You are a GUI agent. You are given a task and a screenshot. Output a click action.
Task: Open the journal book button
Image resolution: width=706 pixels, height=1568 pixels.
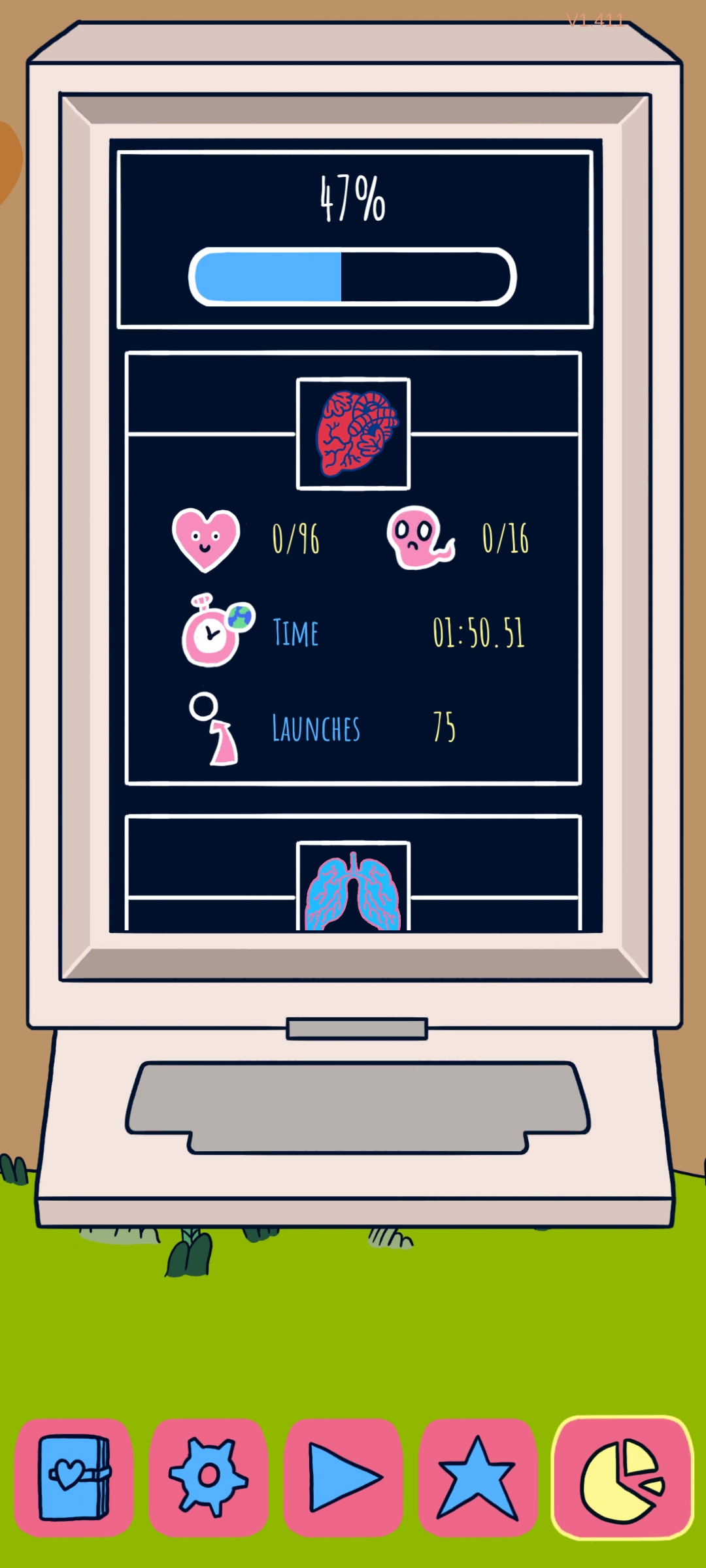[x=74, y=1478]
